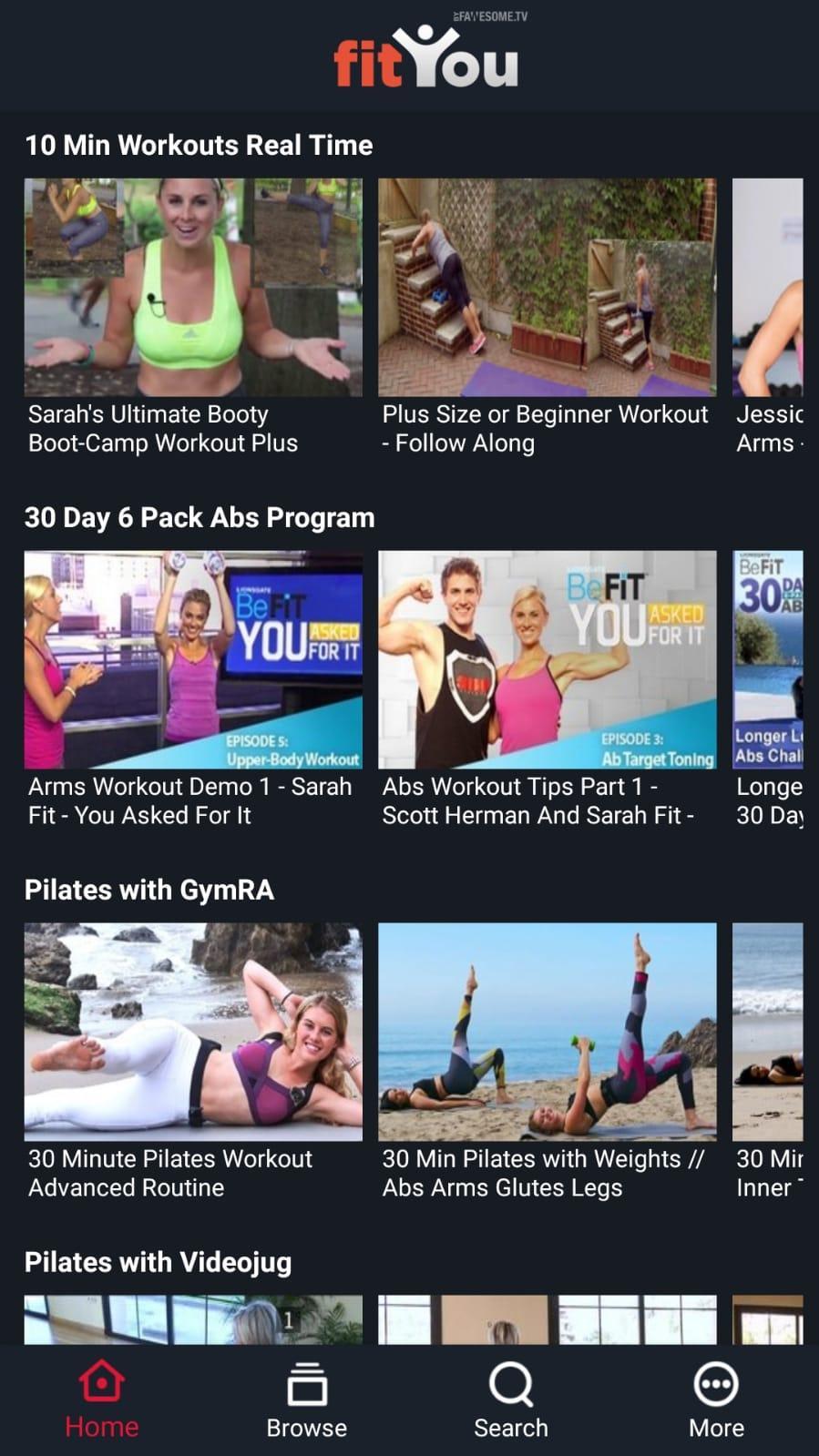Select the Arms Workout Demo 1 thumbnail
The image size is (819, 1456).
tap(194, 658)
